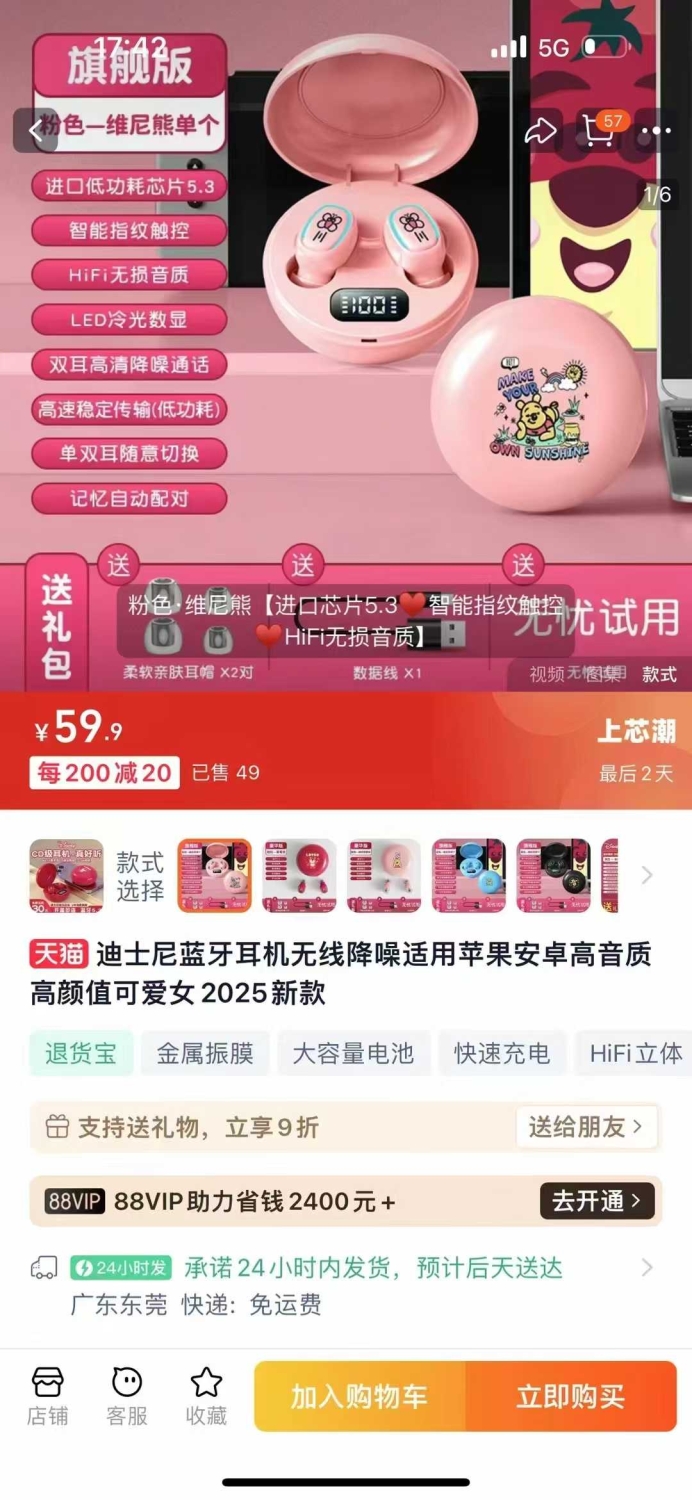Tap the 退货宝 chip
Image resolution: width=692 pixels, height=1500 pixels.
click(x=81, y=1053)
